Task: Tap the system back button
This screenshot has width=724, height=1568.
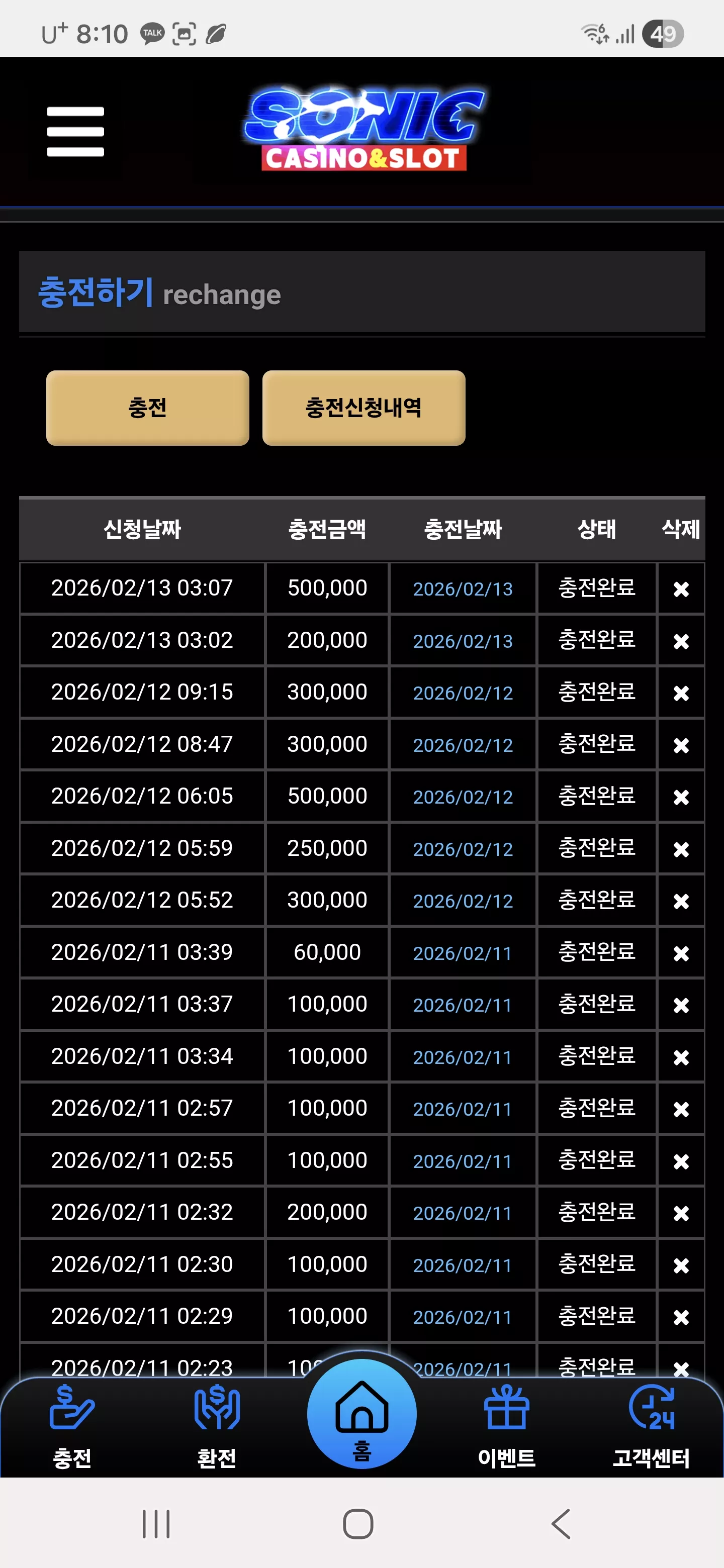Action: (x=561, y=1524)
